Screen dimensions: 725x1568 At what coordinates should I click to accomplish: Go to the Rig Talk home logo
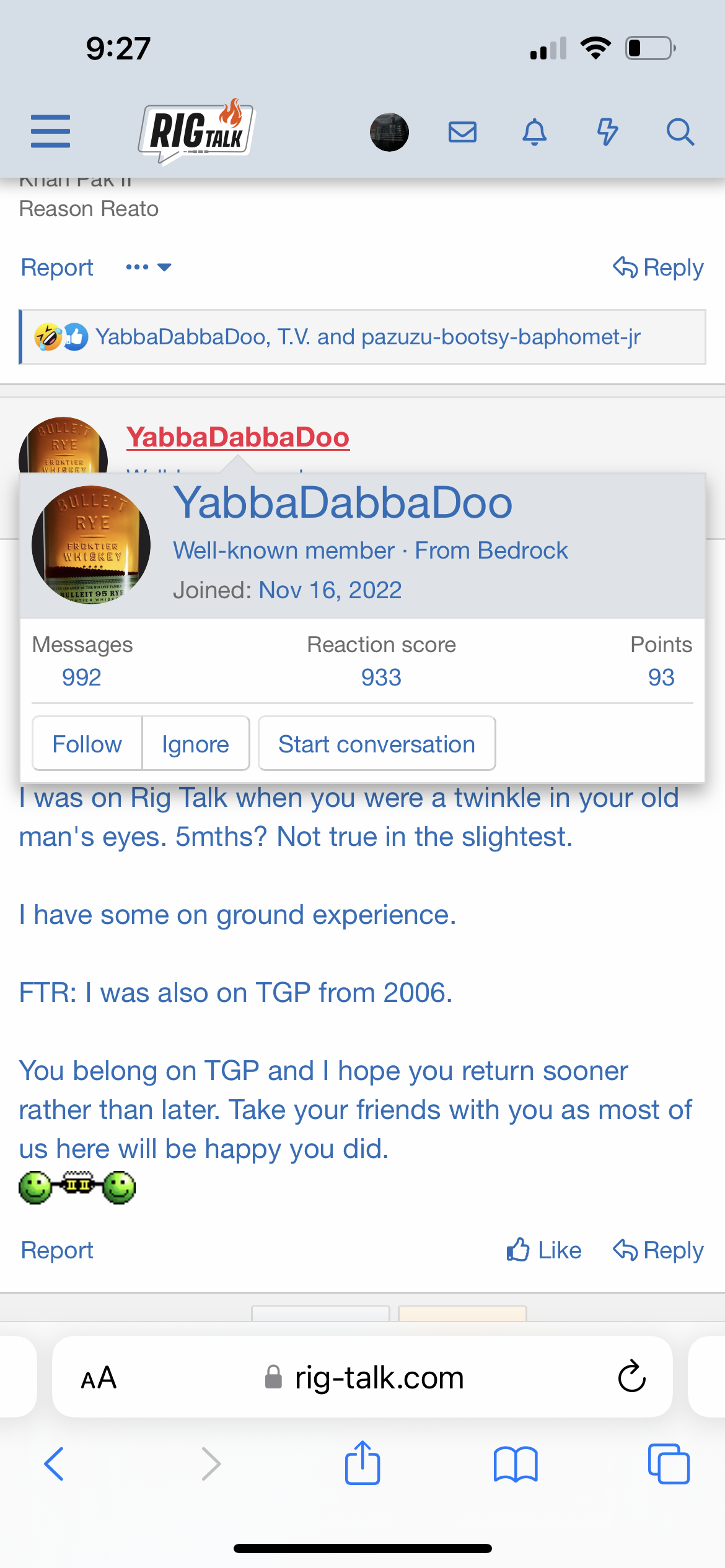pyautogui.click(x=196, y=131)
